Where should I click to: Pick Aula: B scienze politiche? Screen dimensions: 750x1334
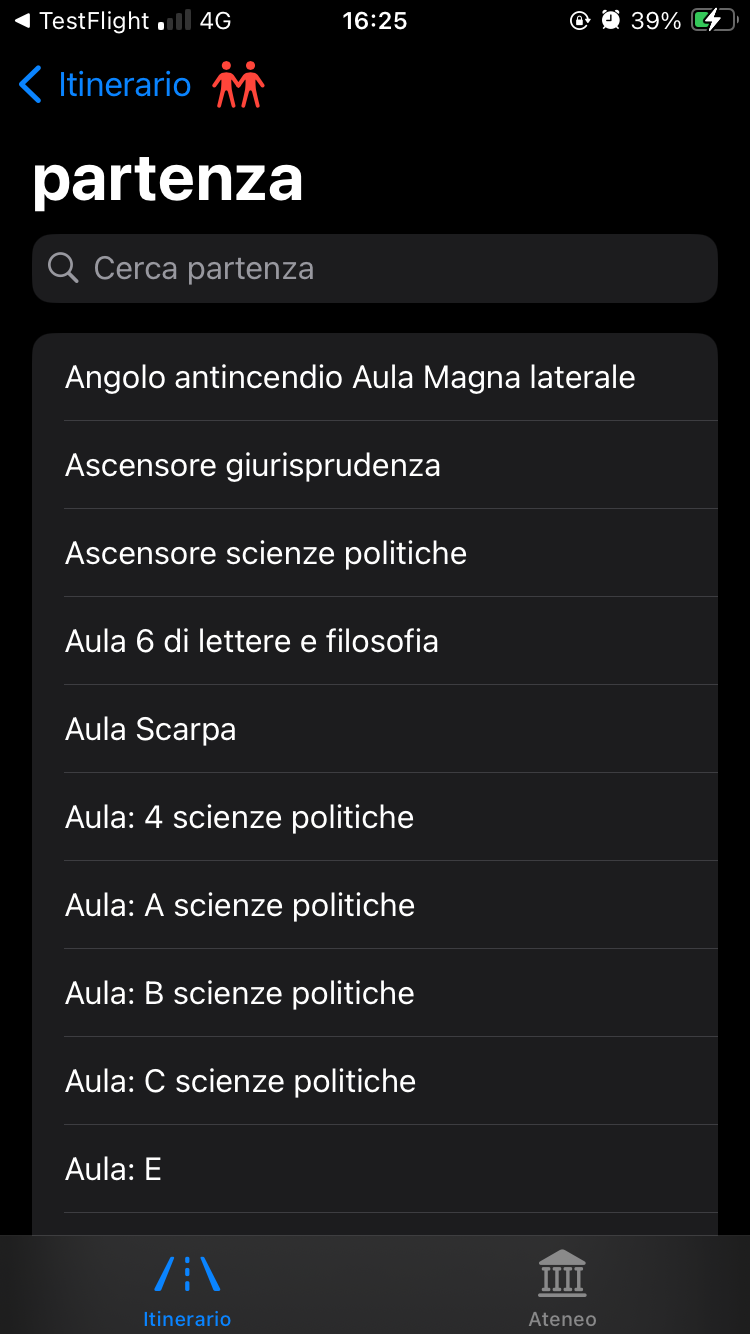pyautogui.click(x=375, y=993)
